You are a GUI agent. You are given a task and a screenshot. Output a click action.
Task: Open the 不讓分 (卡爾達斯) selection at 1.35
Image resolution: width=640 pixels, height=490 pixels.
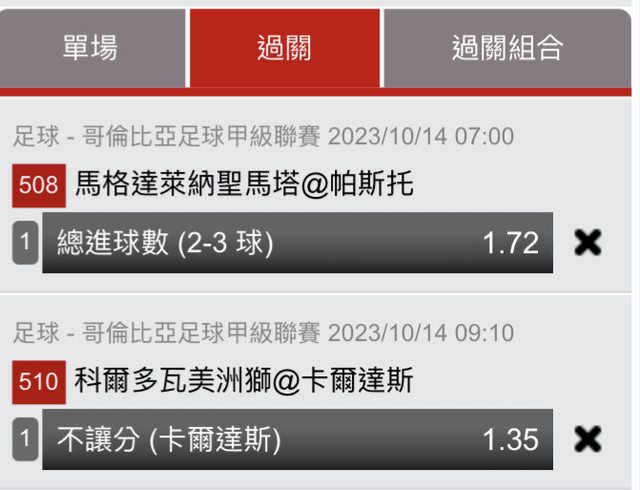[297, 439]
